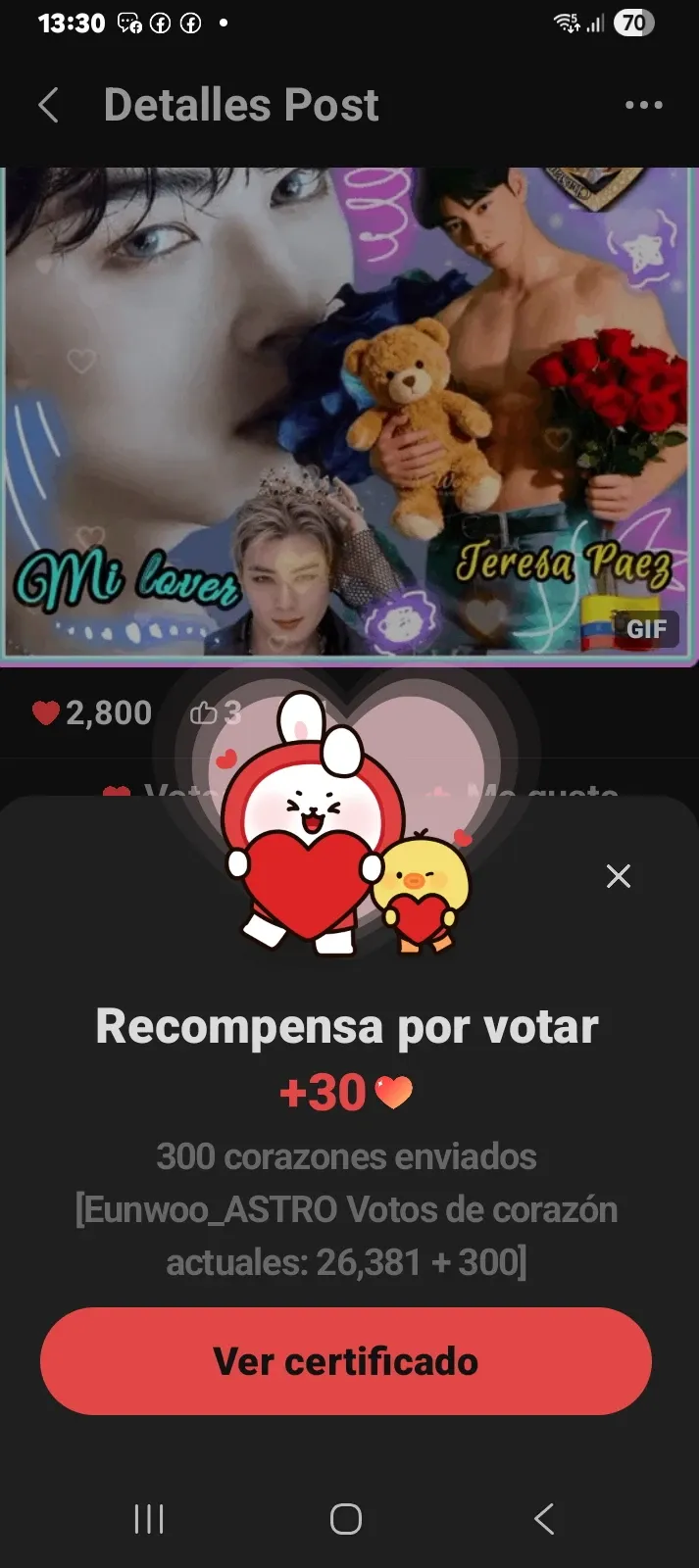Open the three-dot overflow menu
Image resolution: width=699 pixels, height=1568 pixels.
point(643,105)
